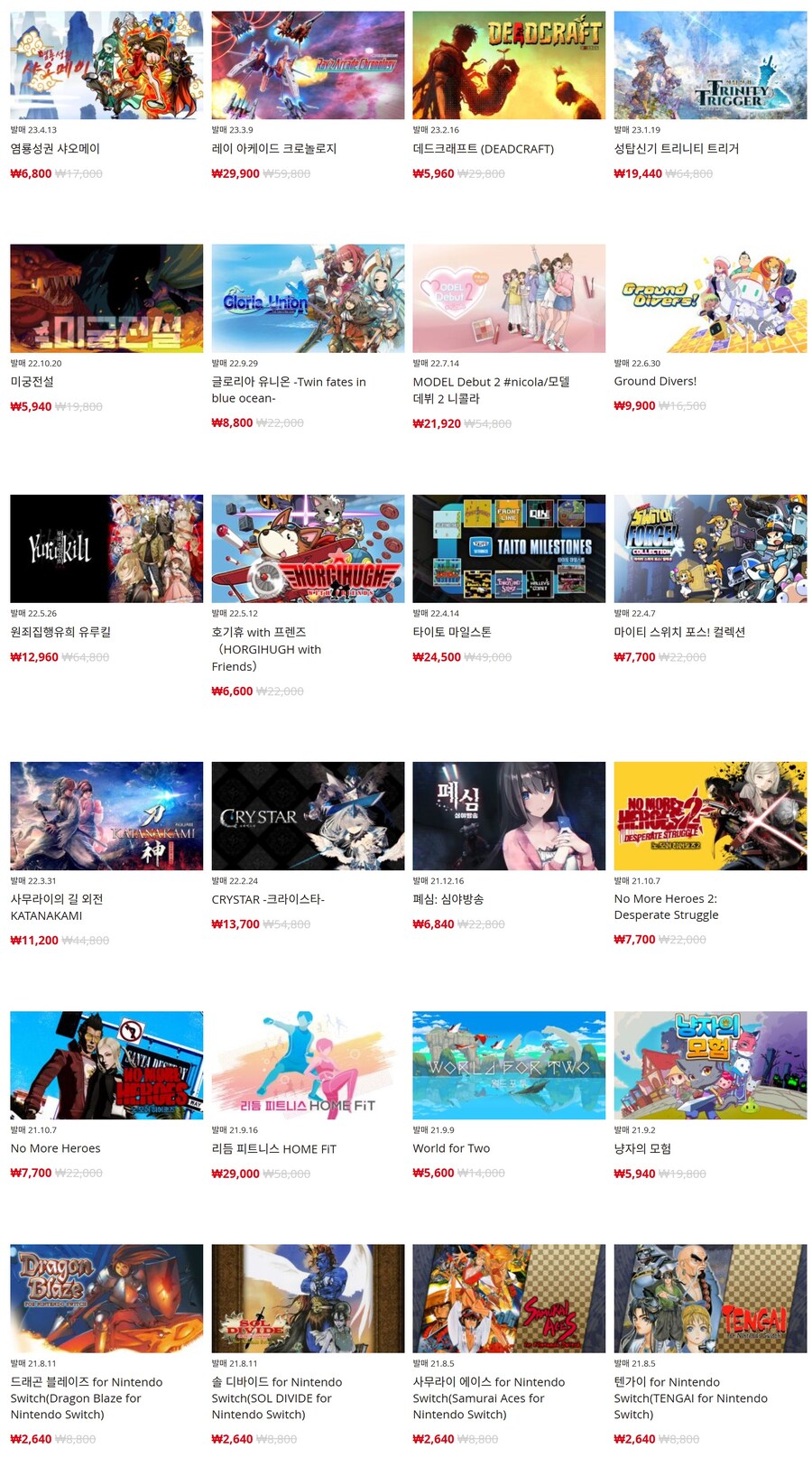812x1476 pixels.
Task: Open 원죄집행유희 유루킬 product card
Action: (x=106, y=549)
